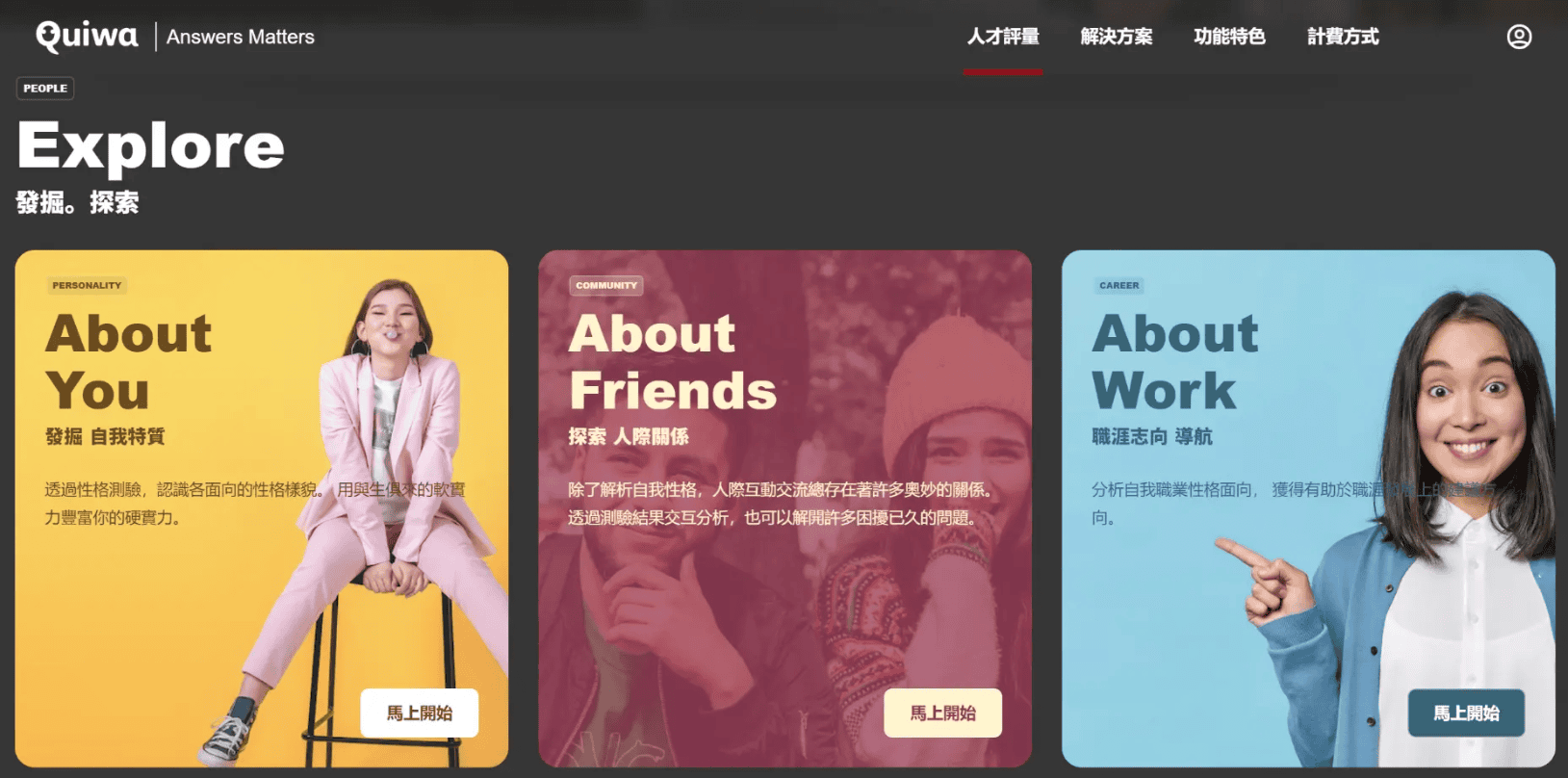The width and height of the screenshot is (1568, 778).
Task: Go to the 功能特色 section
Action: click(1229, 37)
